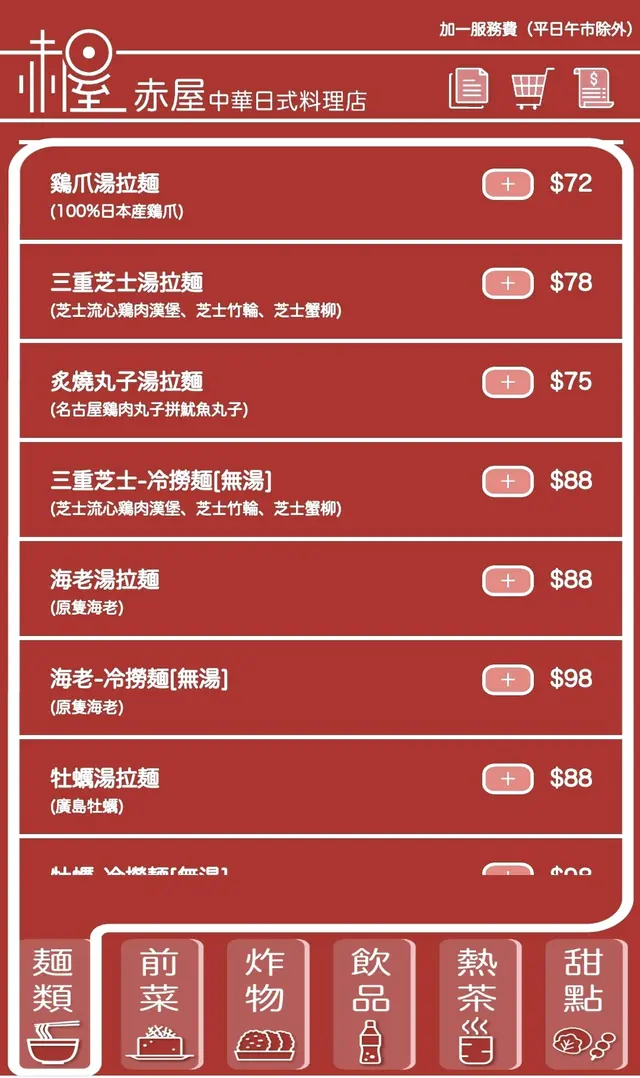
Task: Add 雞爪湯拉麵 to the order
Action: point(508,184)
